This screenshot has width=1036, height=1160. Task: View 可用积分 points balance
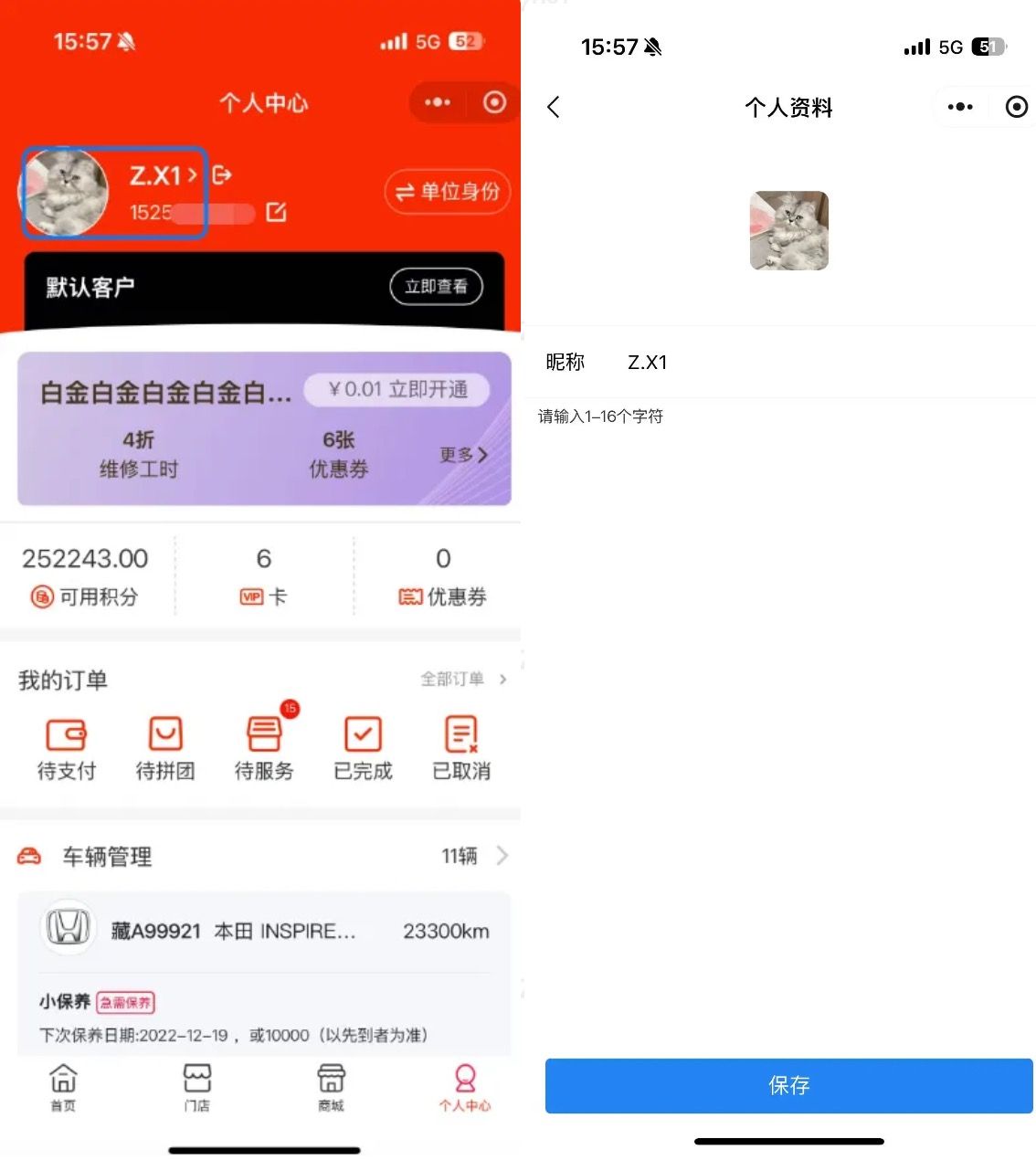[85, 575]
